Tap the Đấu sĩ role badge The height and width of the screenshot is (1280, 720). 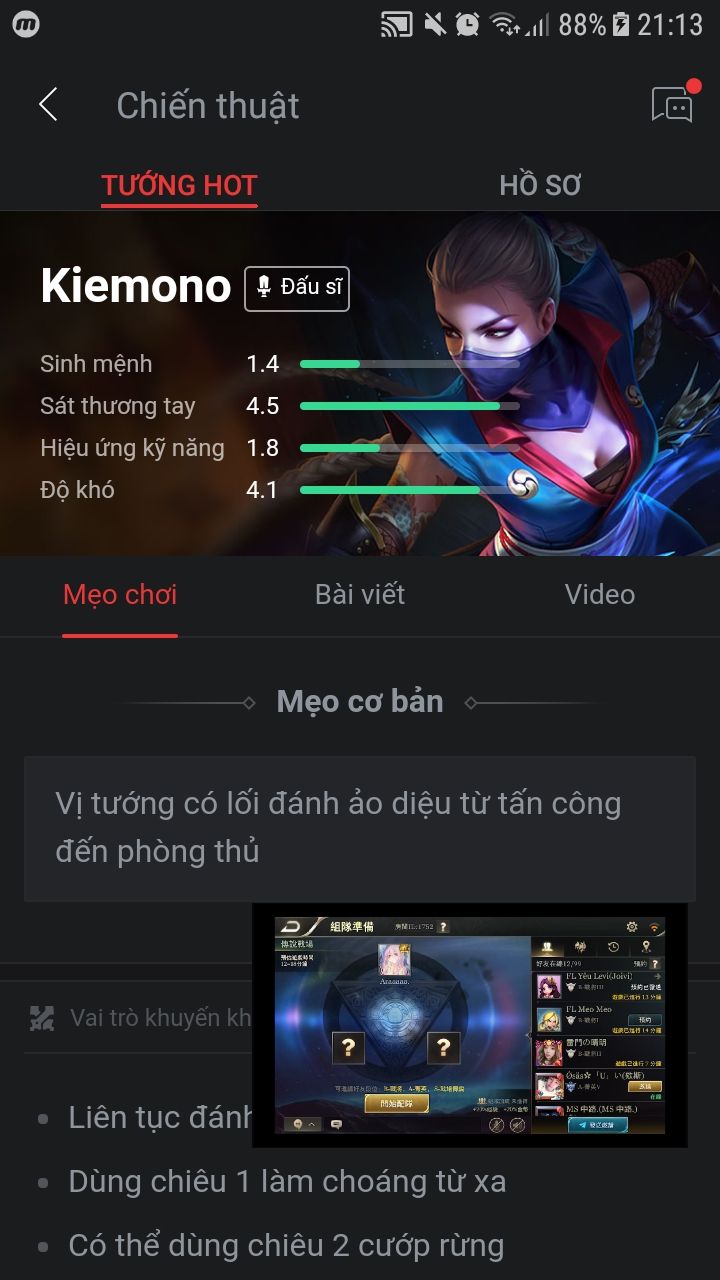click(297, 288)
